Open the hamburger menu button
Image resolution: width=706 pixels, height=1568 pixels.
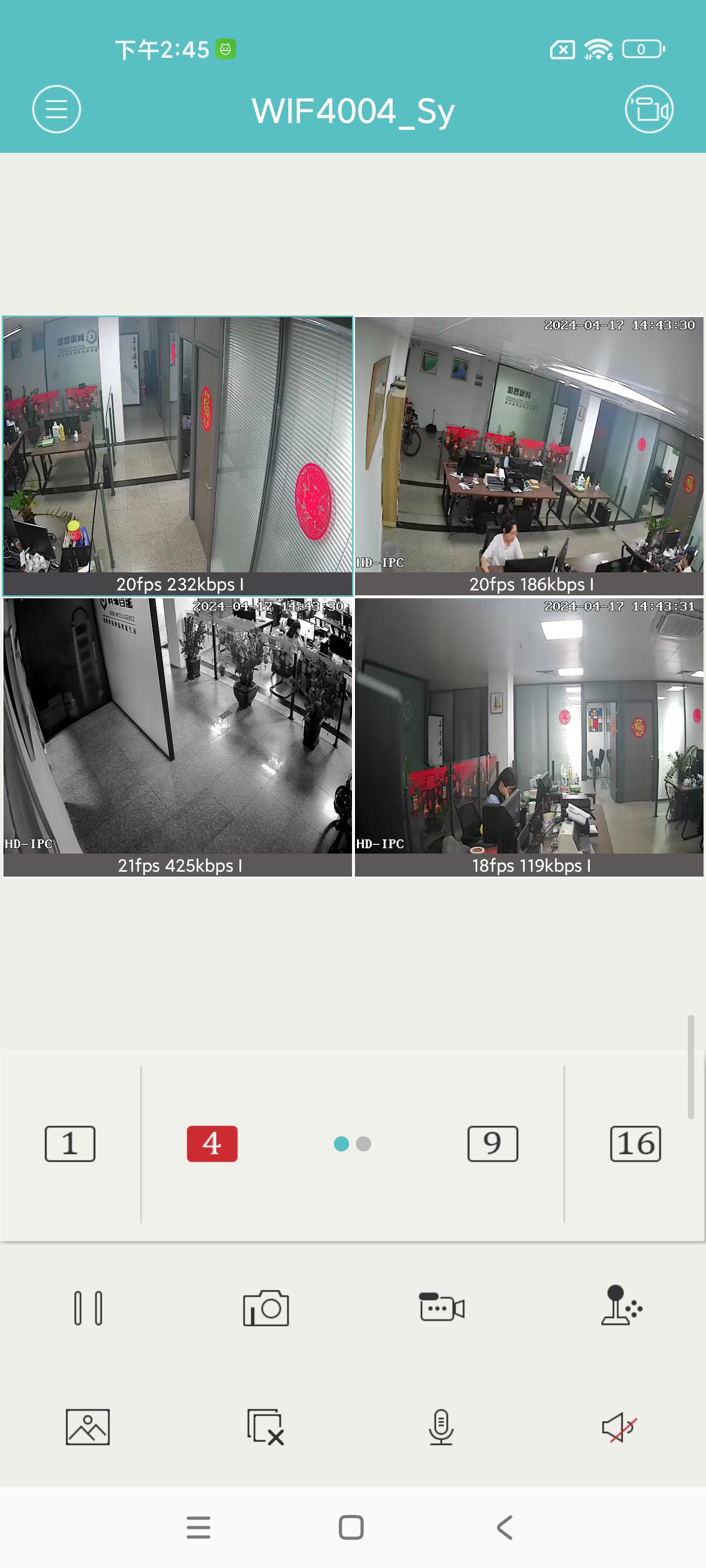pos(56,110)
